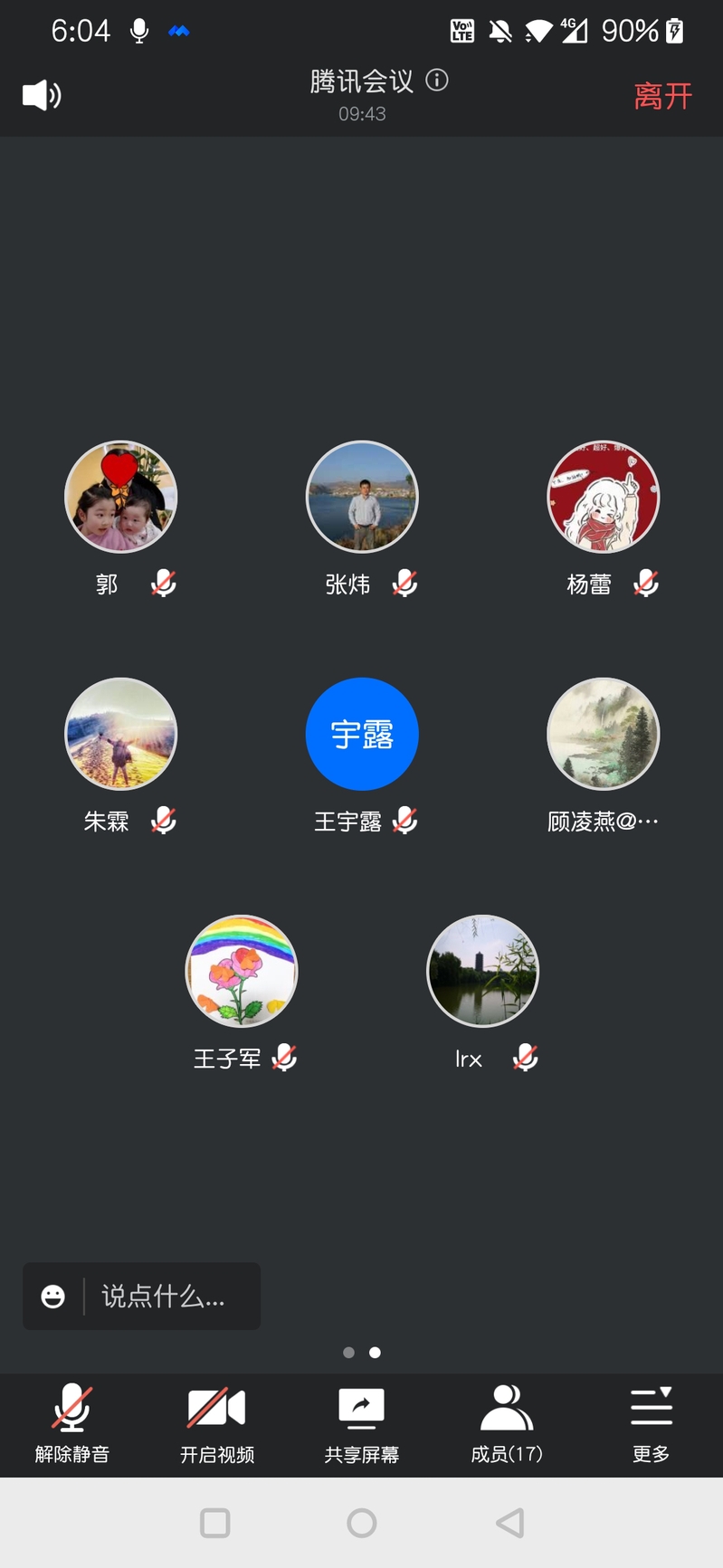Go to the system home screen

tap(362, 1523)
